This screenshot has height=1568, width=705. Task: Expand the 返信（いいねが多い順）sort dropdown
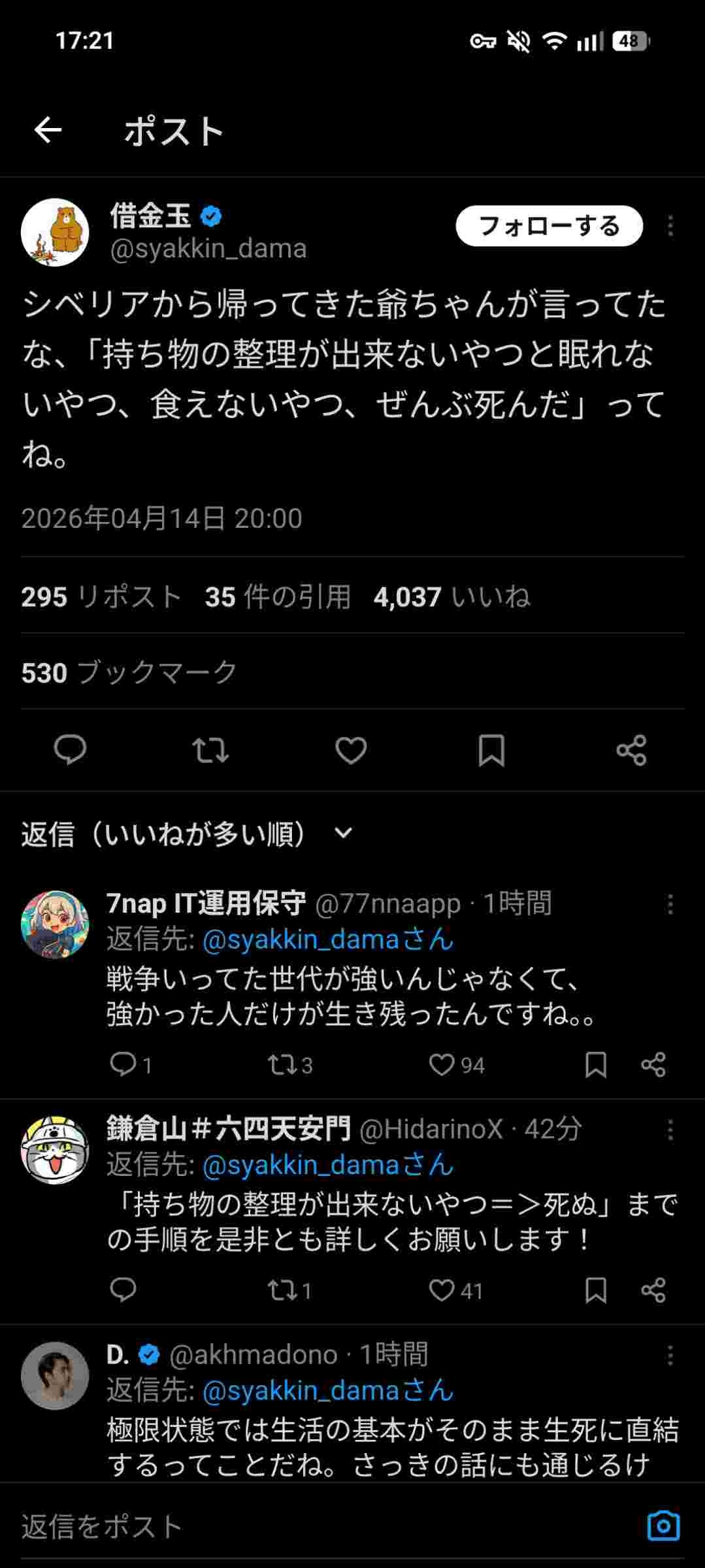[x=343, y=833]
